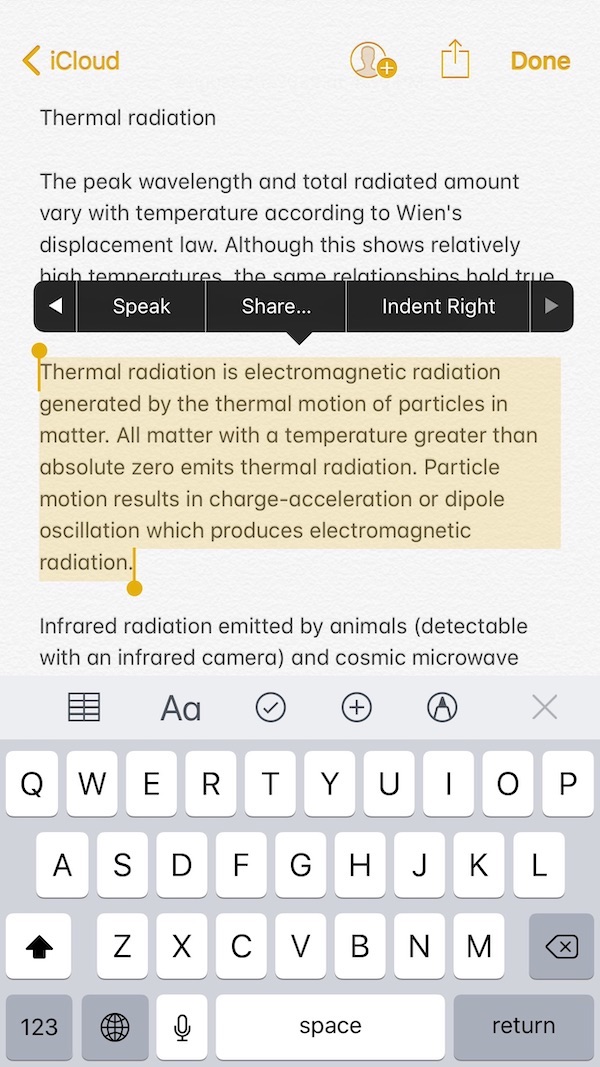Indent the selected text right
Image resolution: width=600 pixels, height=1067 pixels.
tap(438, 307)
